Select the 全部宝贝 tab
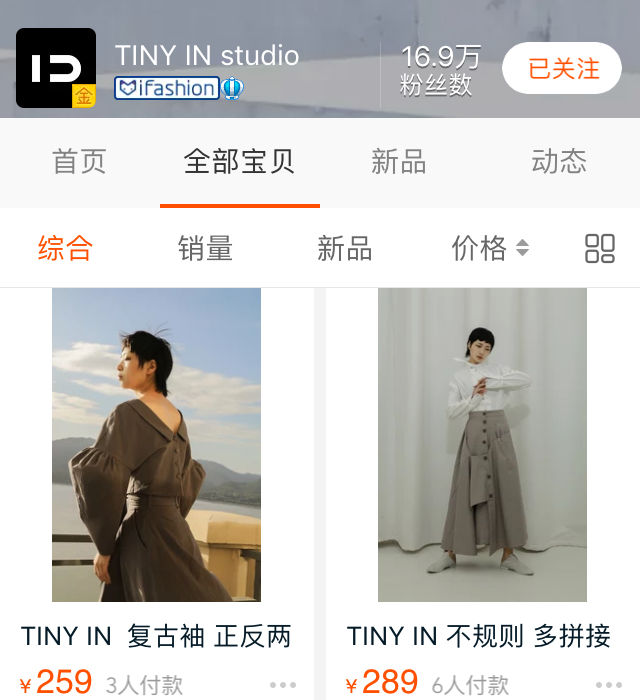Viewport: 640px width, 700px height. (239, 162)
